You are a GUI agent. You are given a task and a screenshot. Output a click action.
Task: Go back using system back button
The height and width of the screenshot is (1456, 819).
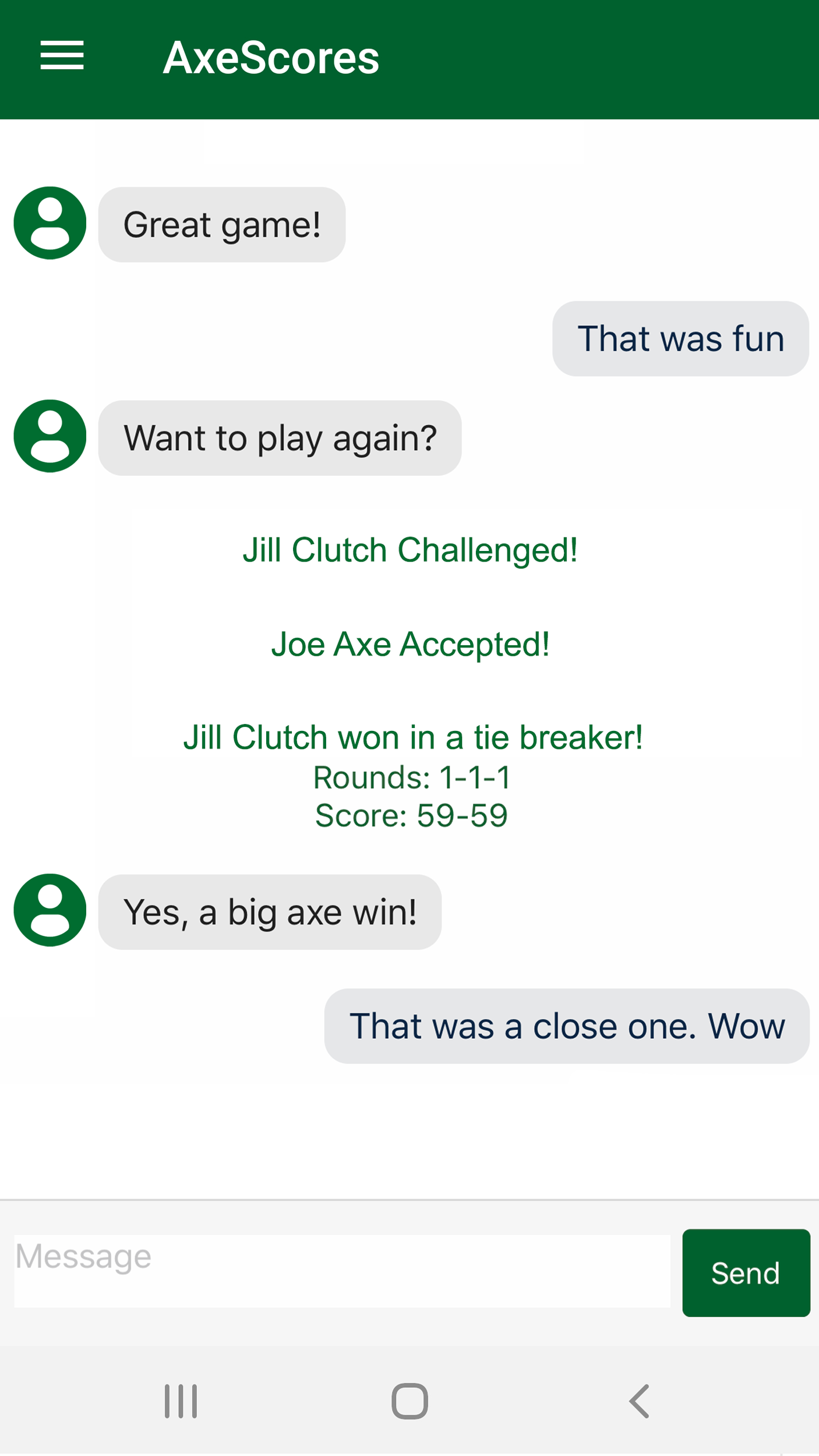(639, 1401)
